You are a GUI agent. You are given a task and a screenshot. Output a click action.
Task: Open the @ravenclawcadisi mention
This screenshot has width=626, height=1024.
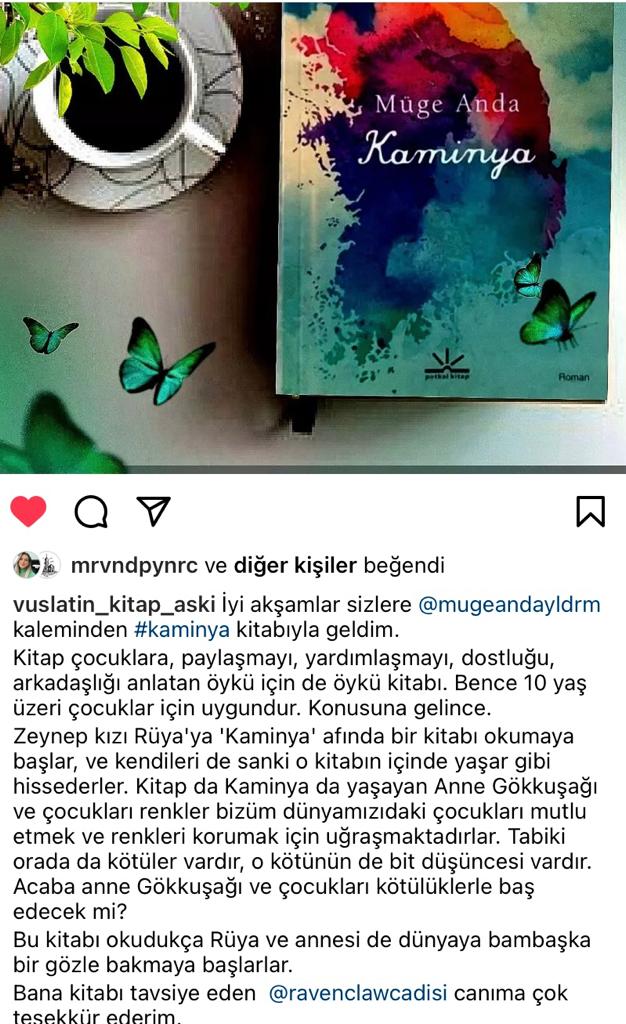coord(372,994)
